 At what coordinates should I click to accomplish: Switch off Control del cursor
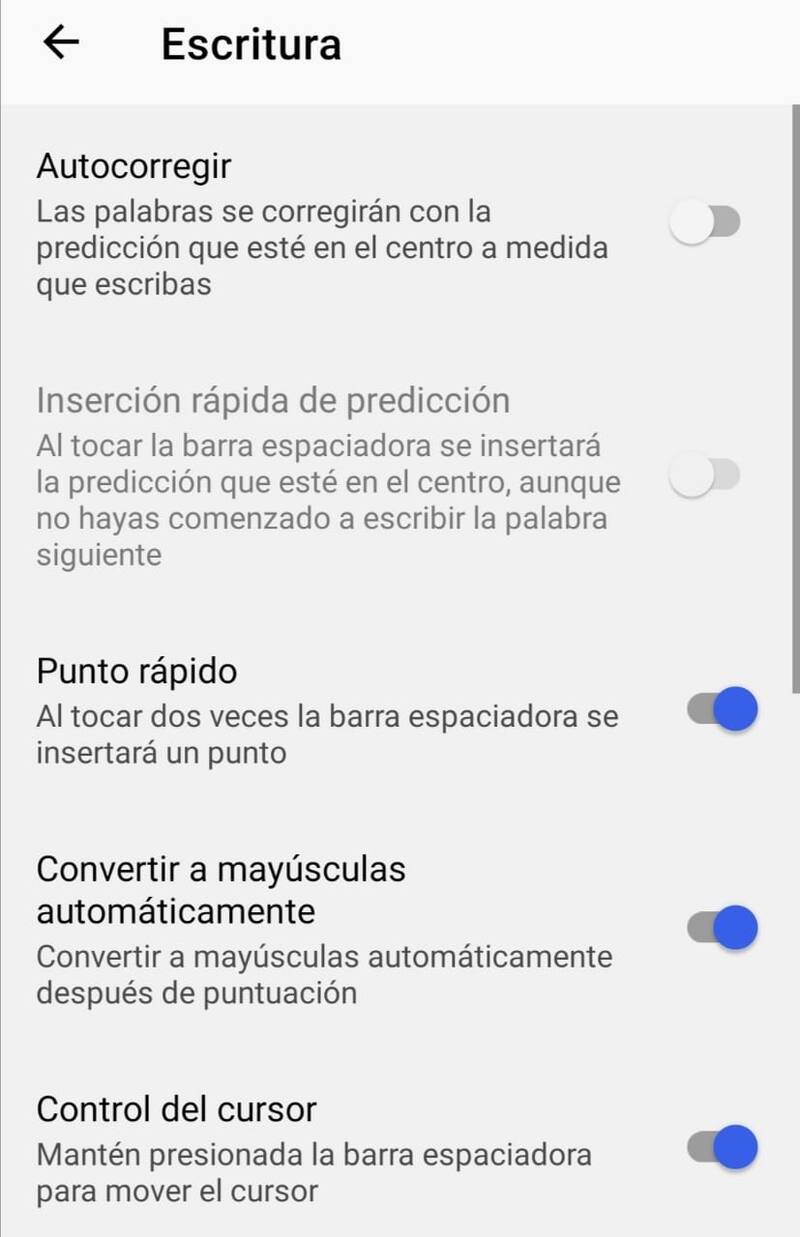(721, 1146)
